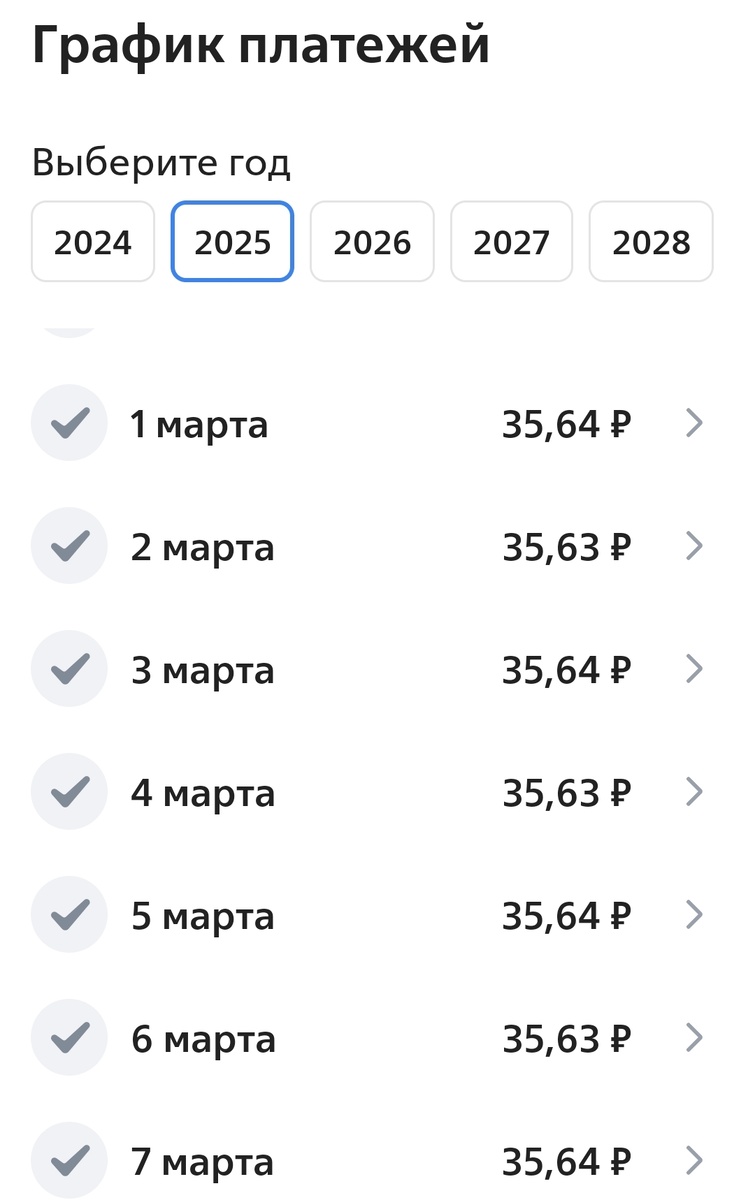Expand details for the 1 марта payment

pos(694,423)
